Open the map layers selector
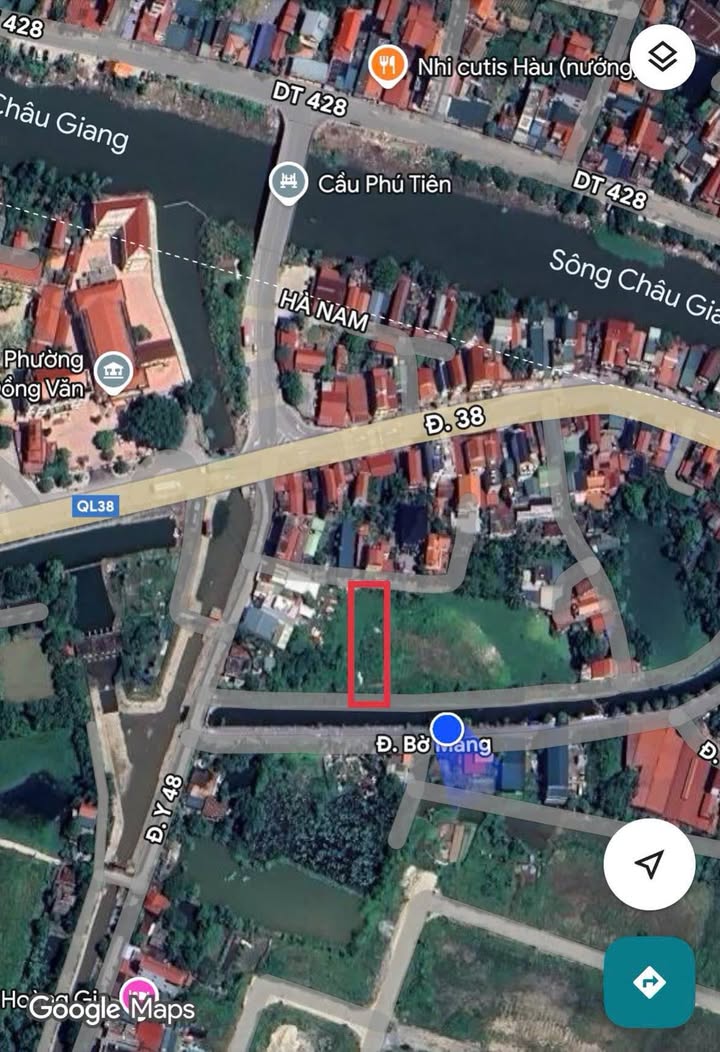The image size is (720, 1052). click(x=659, y=56)
